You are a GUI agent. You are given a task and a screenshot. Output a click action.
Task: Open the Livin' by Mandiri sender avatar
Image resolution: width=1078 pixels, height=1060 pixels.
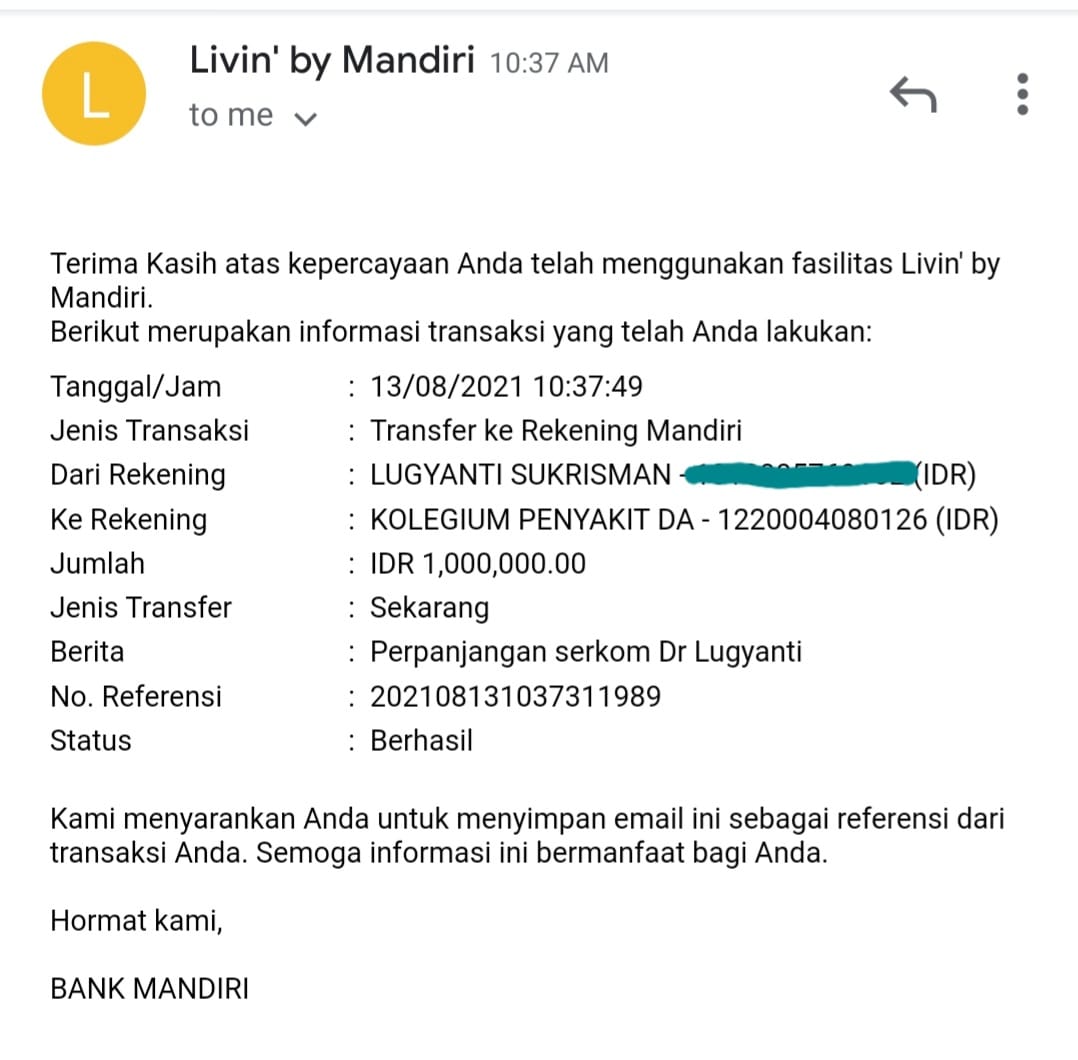coord(94,94)
